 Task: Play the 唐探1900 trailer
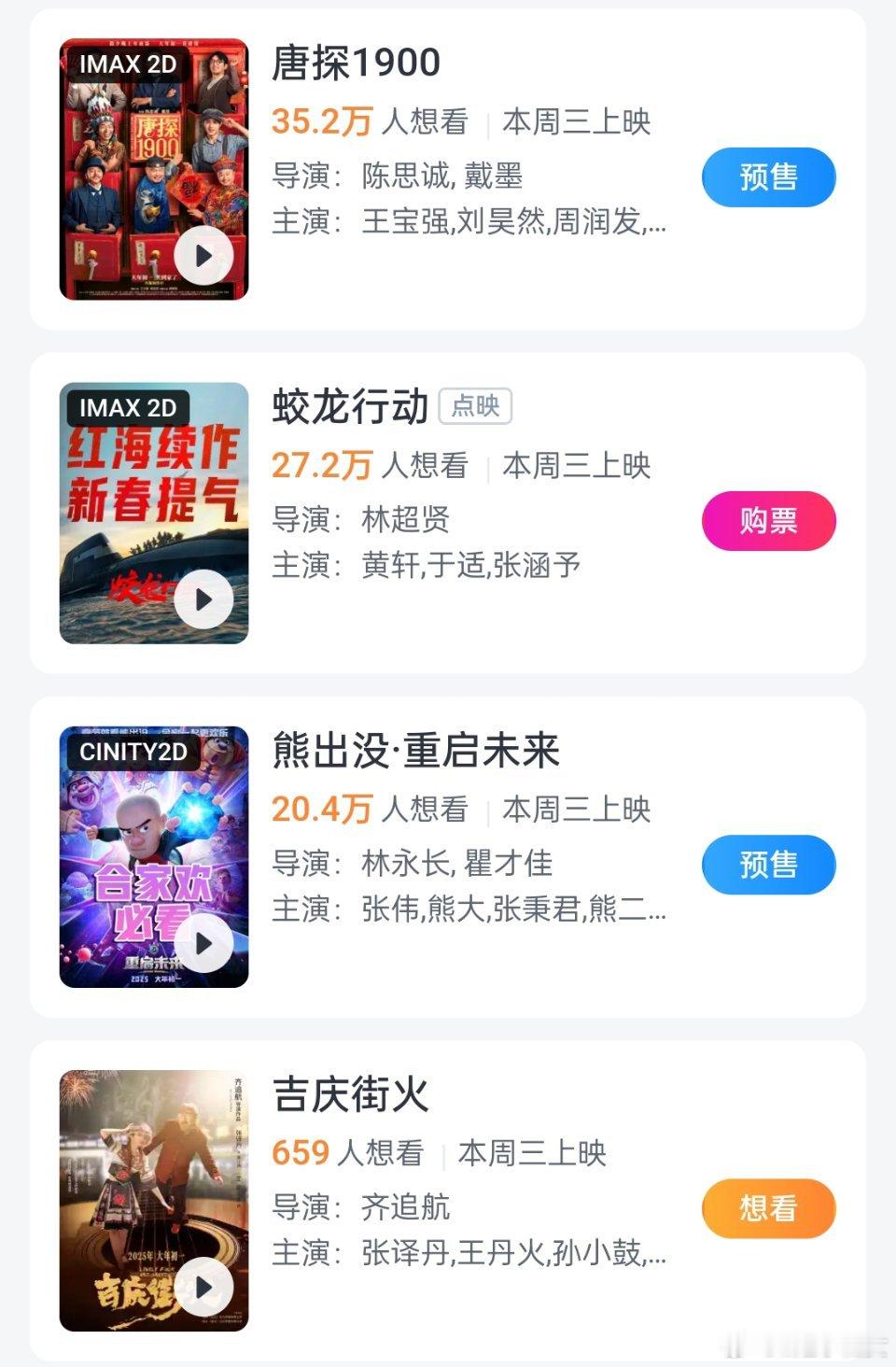tap(203, 256)
